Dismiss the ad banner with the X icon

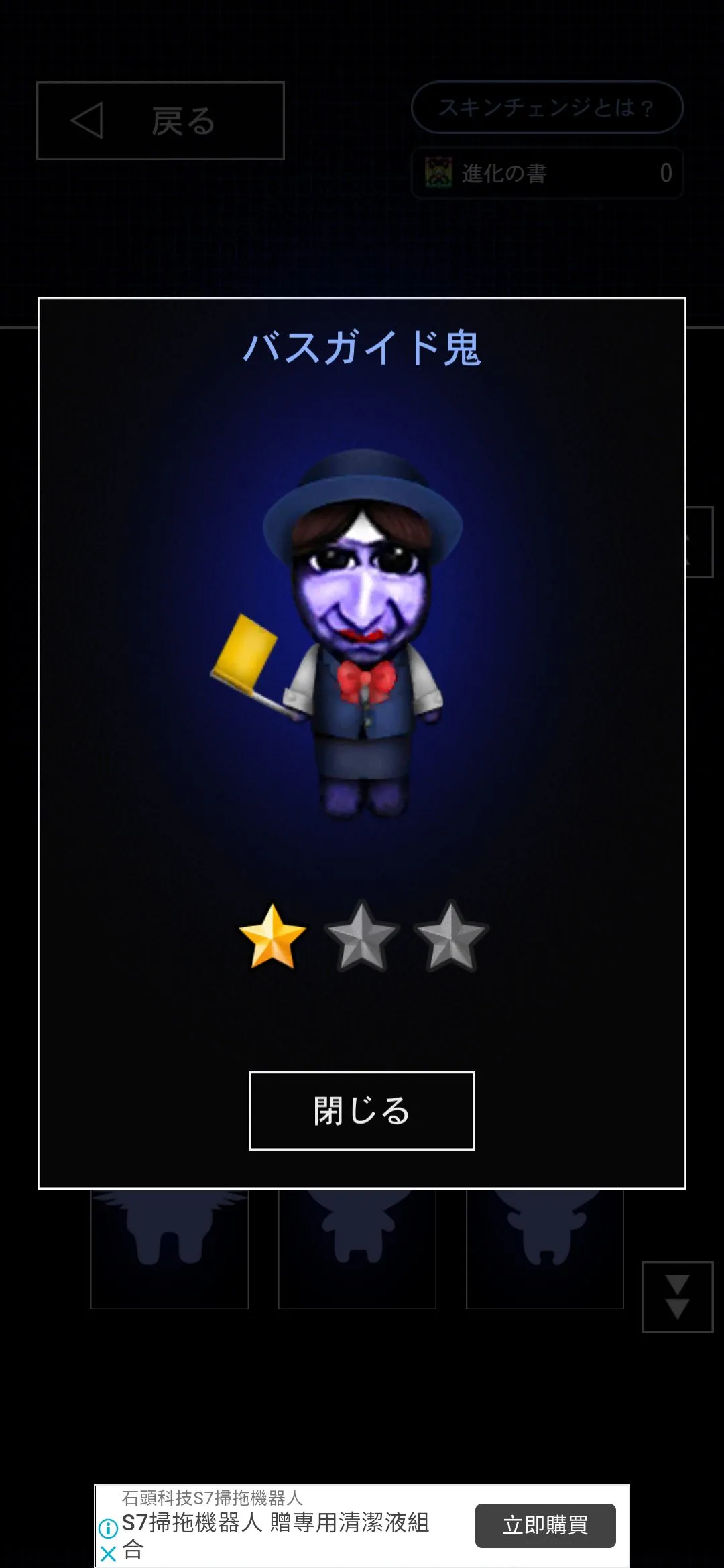point(108,1553)
